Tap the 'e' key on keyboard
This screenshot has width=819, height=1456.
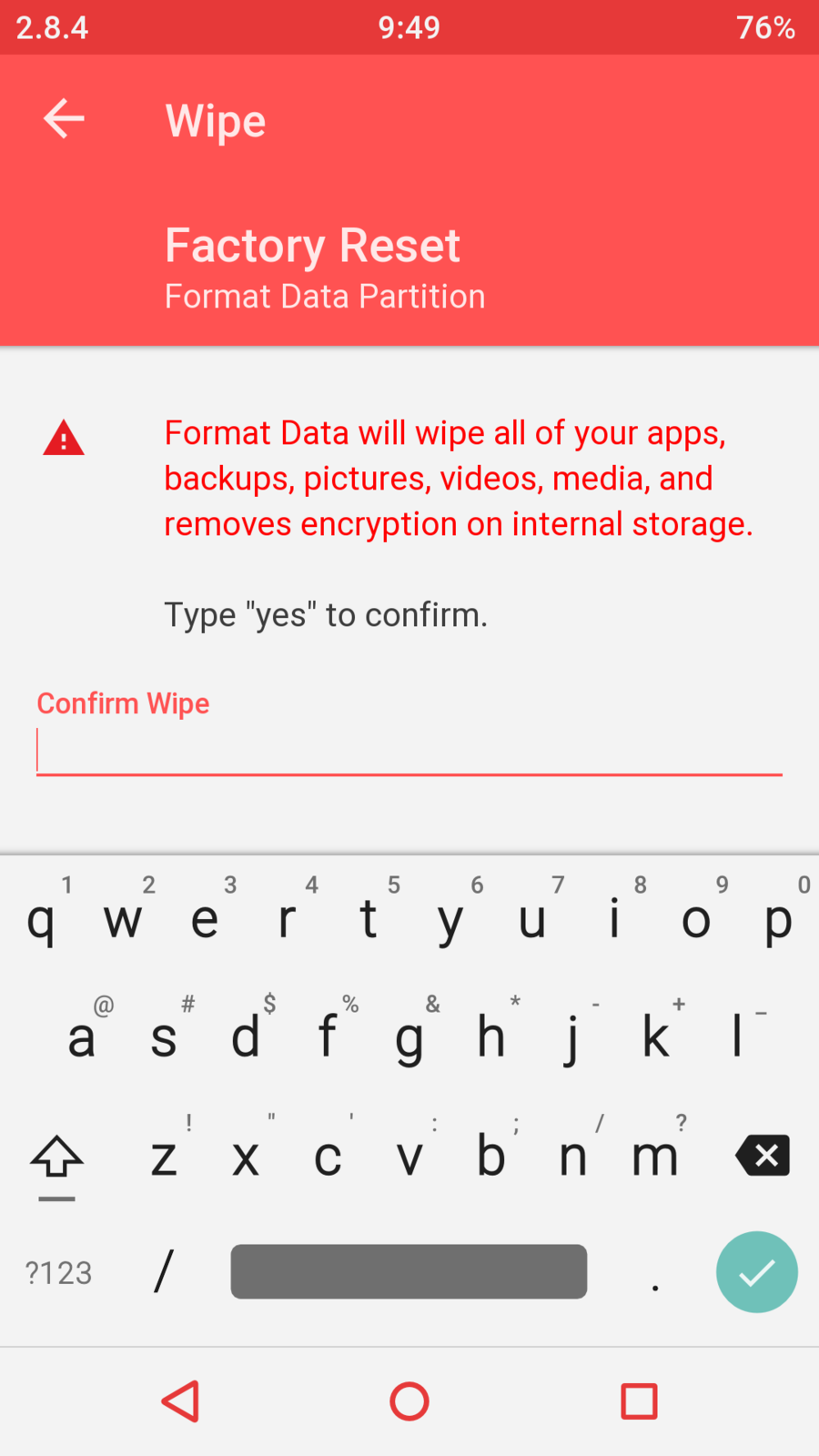click(205, 919)
